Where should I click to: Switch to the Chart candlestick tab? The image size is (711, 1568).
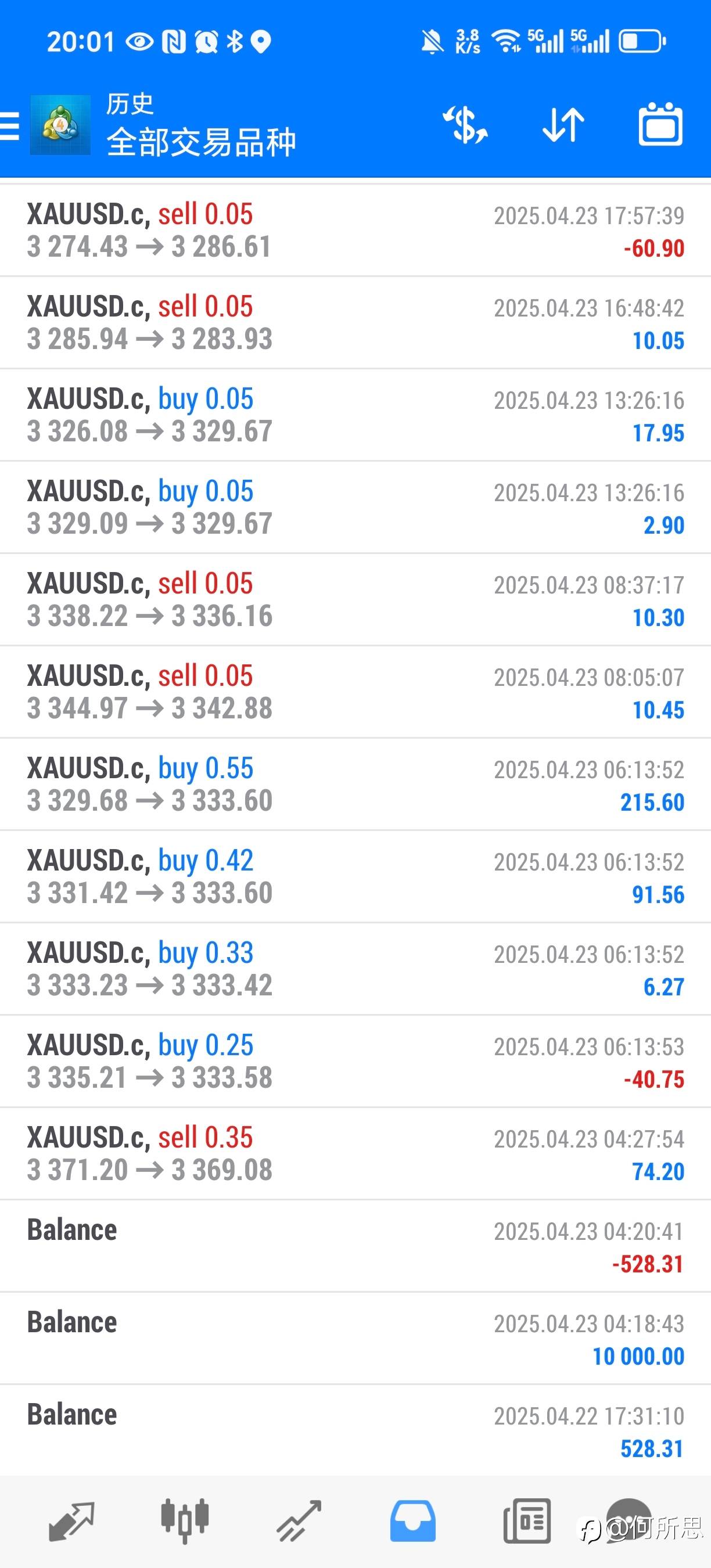point(185,1521)
